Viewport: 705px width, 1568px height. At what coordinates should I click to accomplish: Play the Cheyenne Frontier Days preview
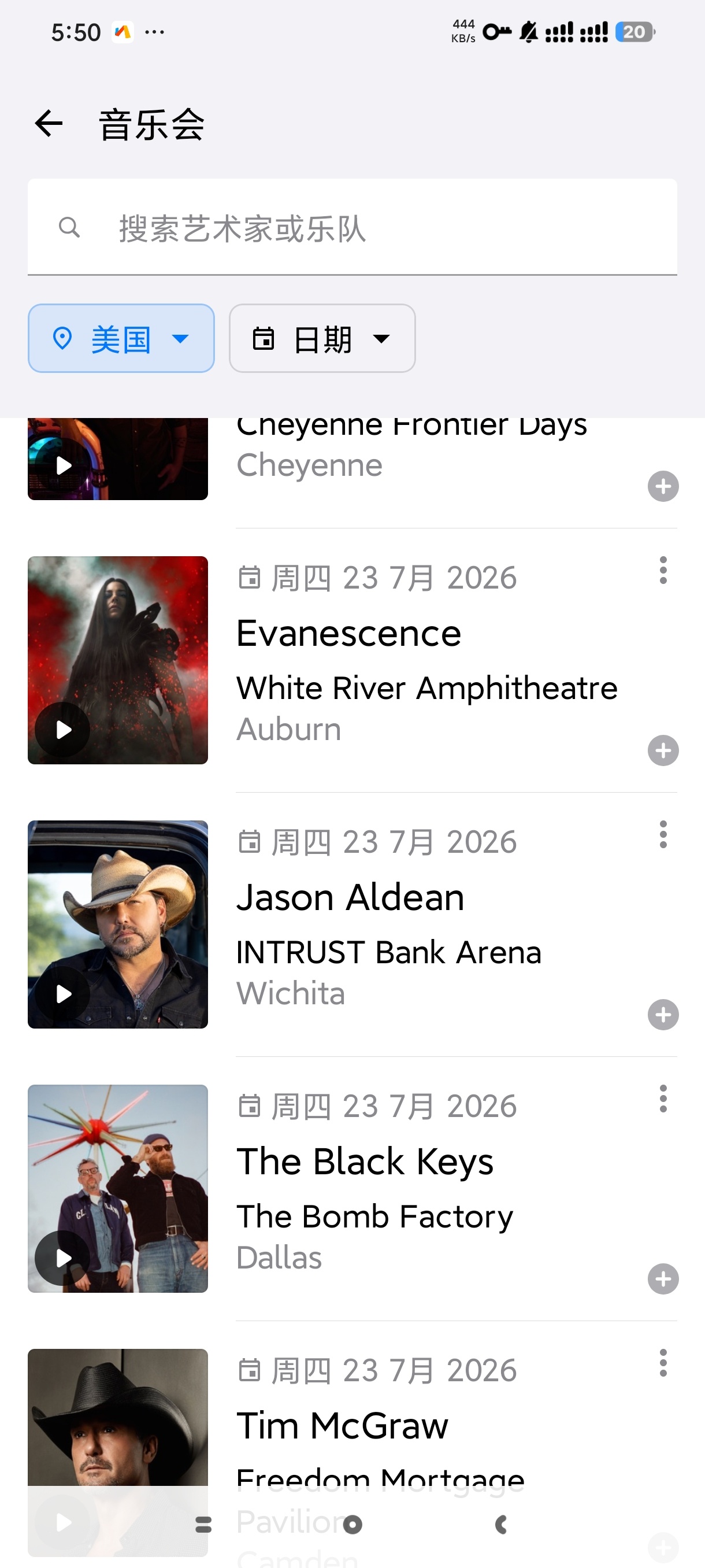pos(62,465)
